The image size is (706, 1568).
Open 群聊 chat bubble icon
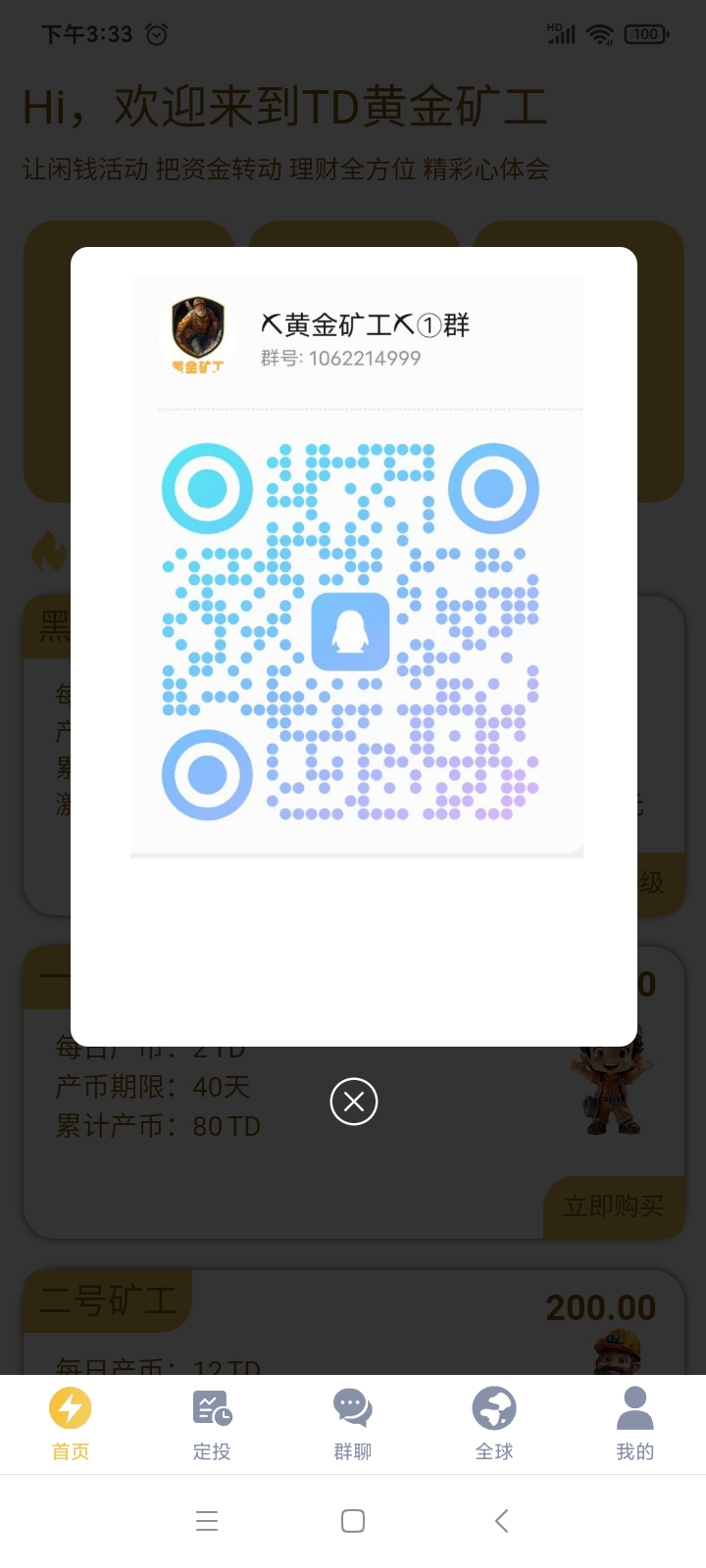click(x=352, y=1408)
